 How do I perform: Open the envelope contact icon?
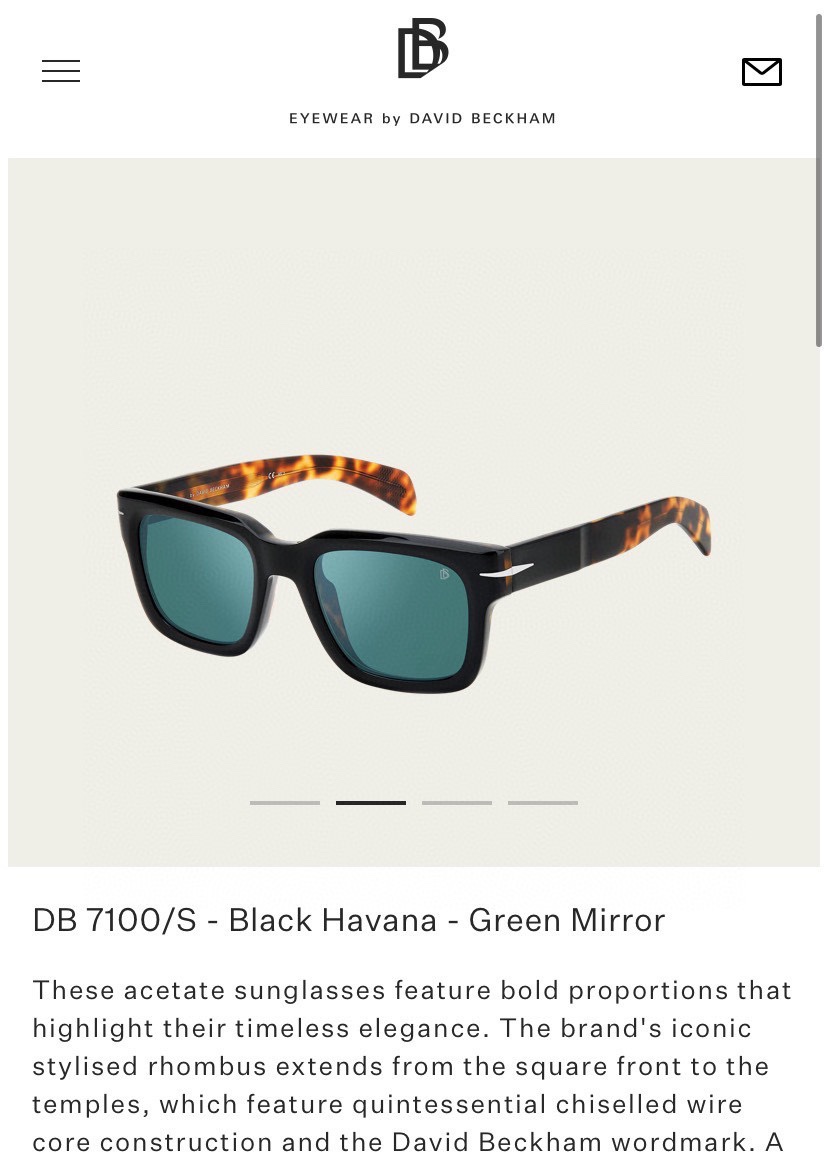point(761,72)
